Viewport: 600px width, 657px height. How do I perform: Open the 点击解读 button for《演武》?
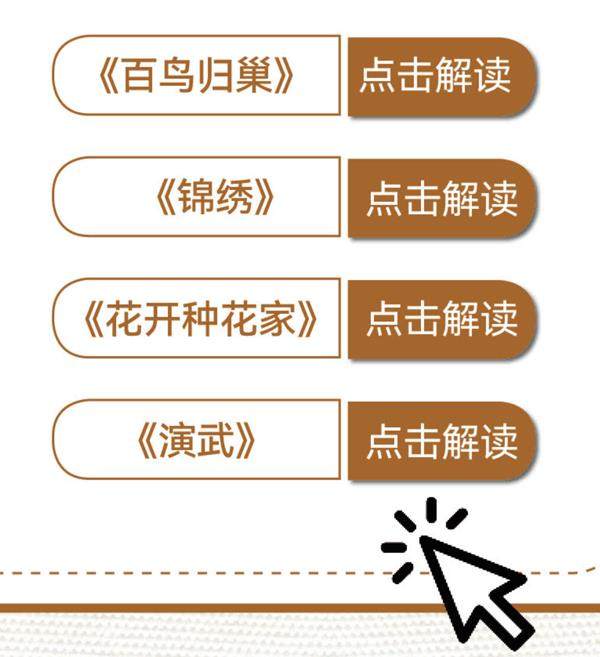point(441,441)
